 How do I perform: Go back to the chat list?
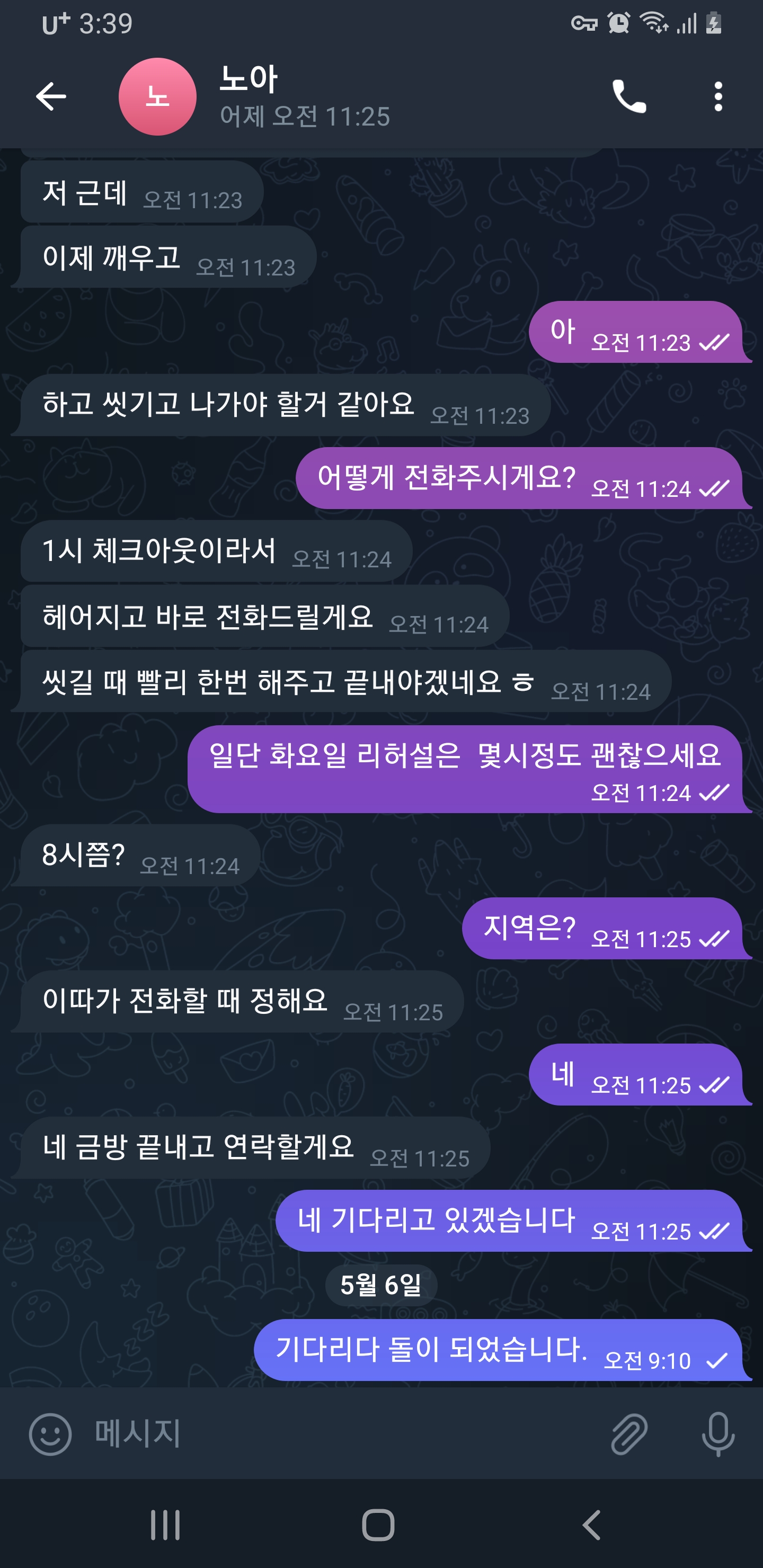coord(51,96)
